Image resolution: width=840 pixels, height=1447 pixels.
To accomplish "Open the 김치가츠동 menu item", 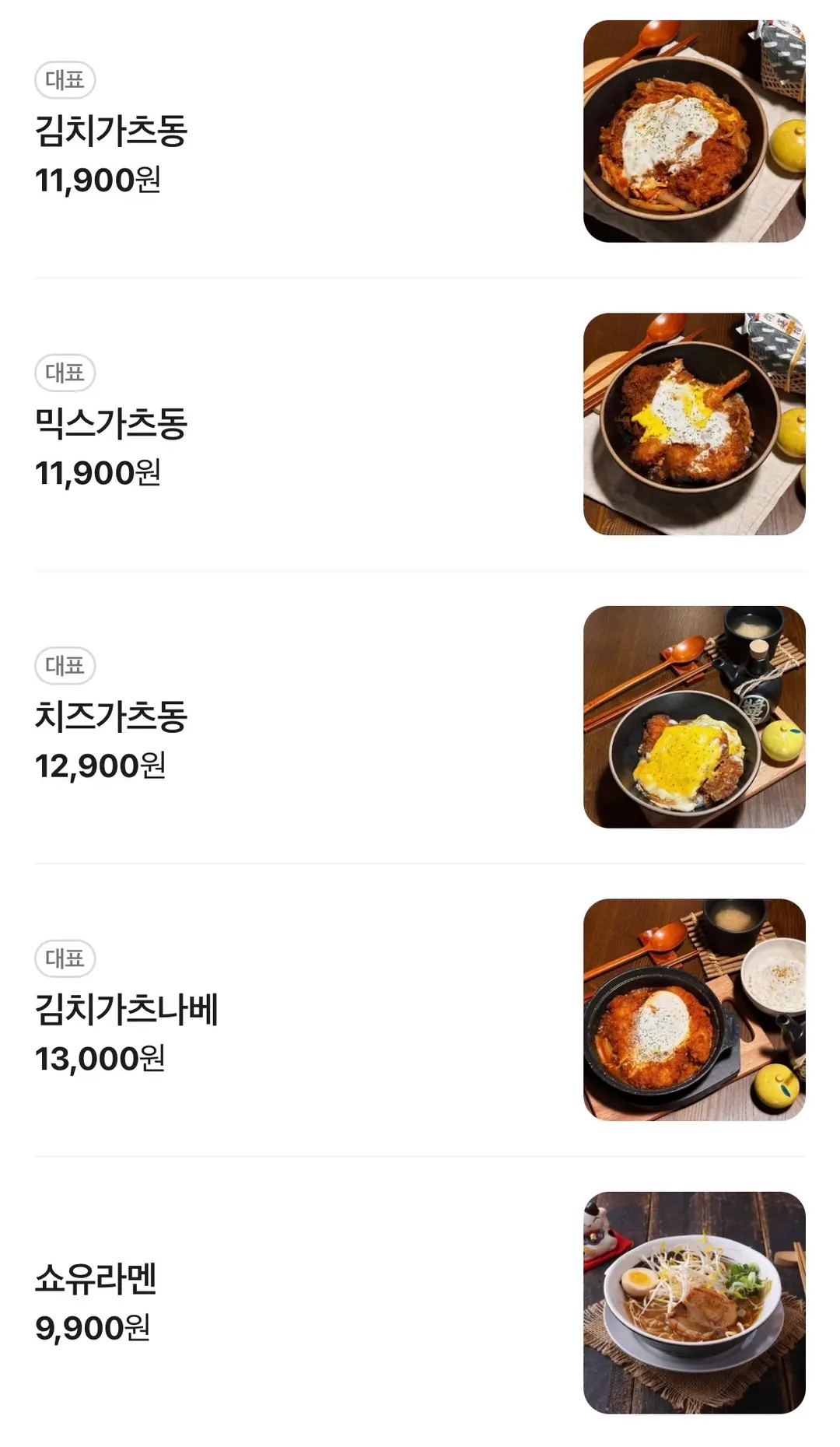I will click(x=420, y=131).
